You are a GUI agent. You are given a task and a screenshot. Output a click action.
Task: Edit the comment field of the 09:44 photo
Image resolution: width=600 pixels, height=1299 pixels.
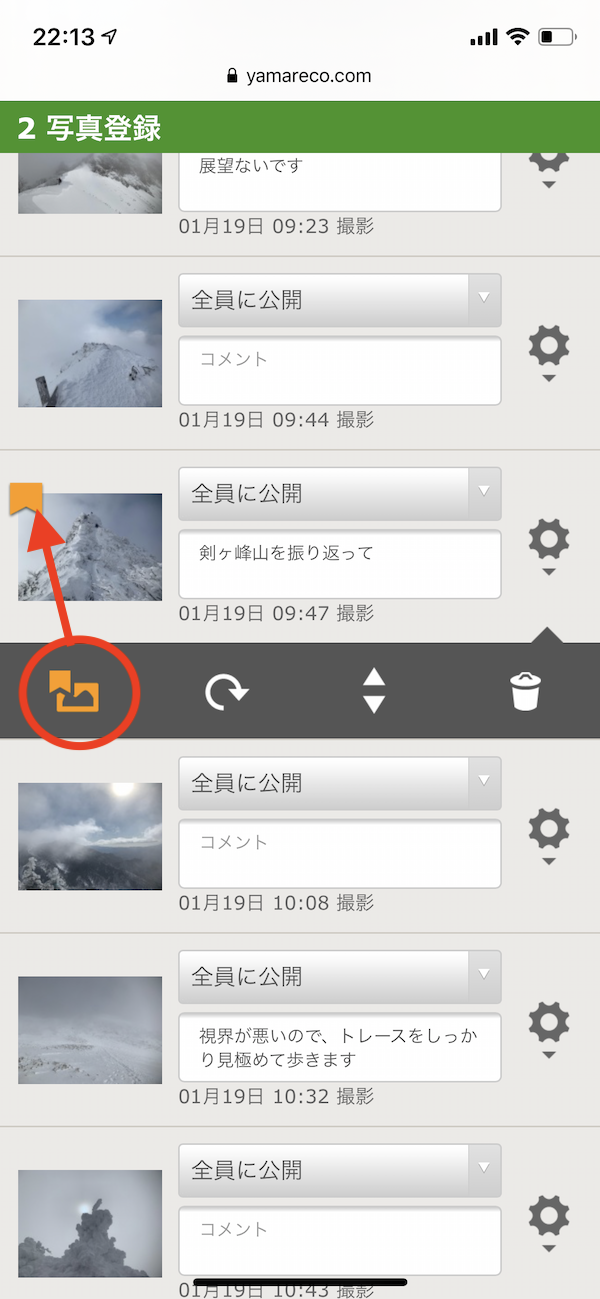click(x=340, y=370)
